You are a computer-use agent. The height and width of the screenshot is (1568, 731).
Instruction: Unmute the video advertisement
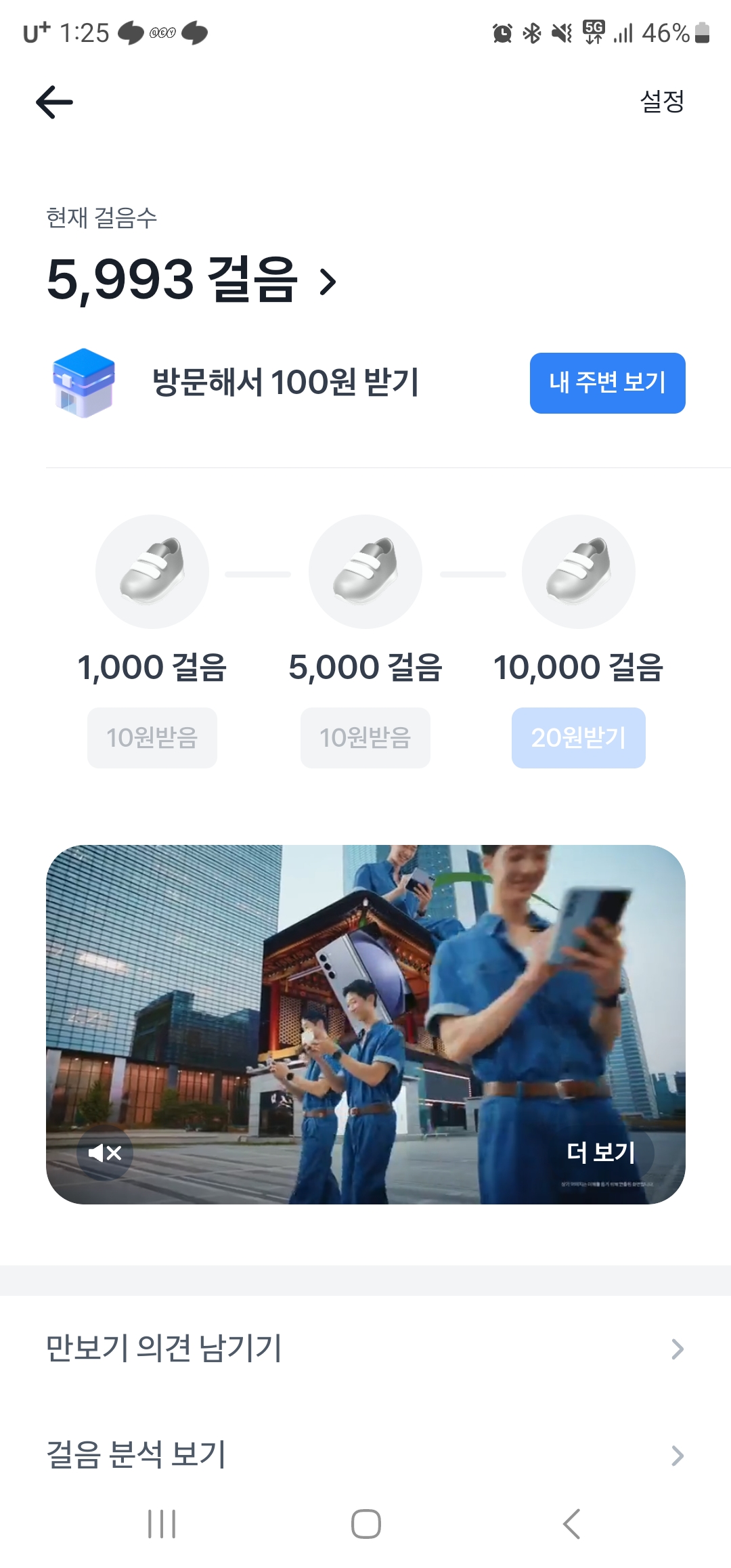(x=105, y=1152)
